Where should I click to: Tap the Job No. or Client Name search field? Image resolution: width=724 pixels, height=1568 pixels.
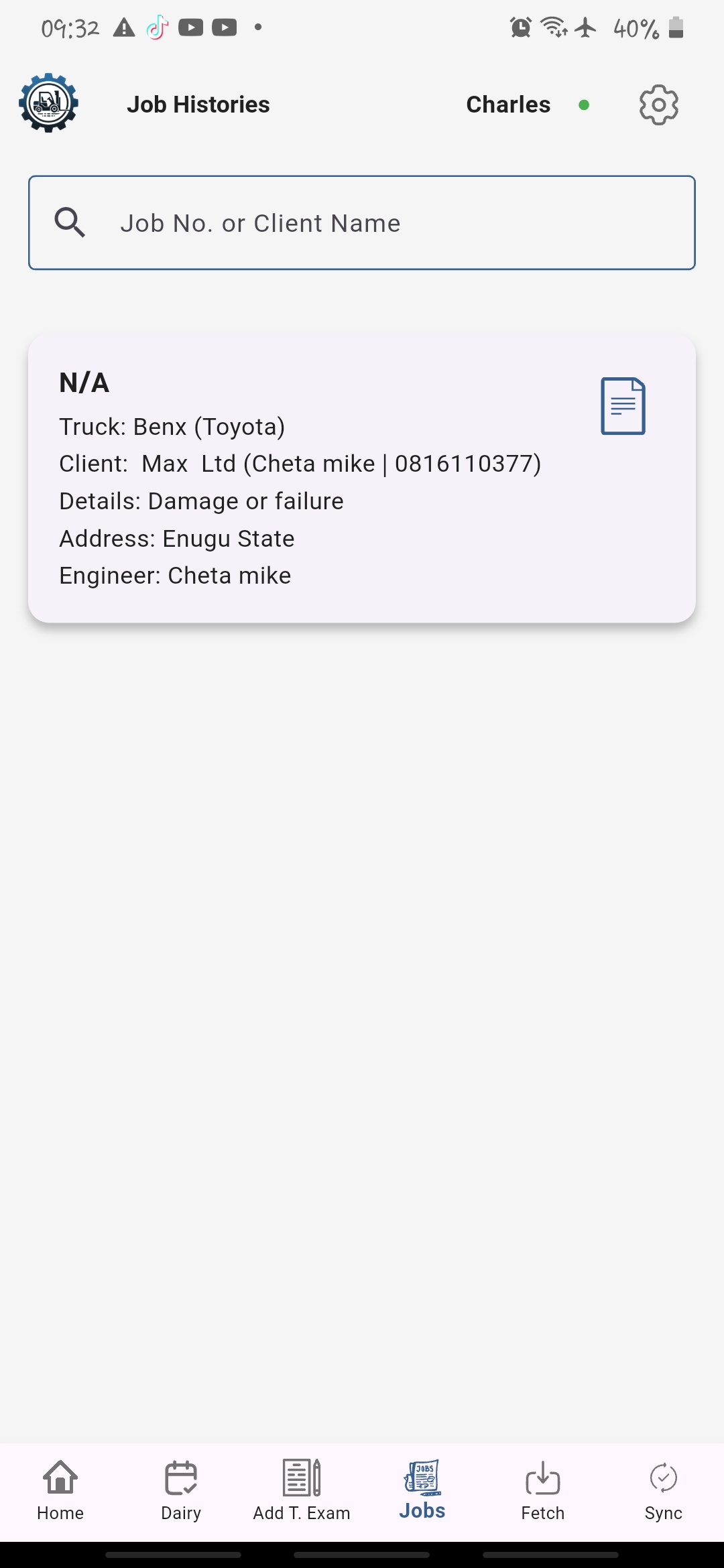tap(362, 223)
